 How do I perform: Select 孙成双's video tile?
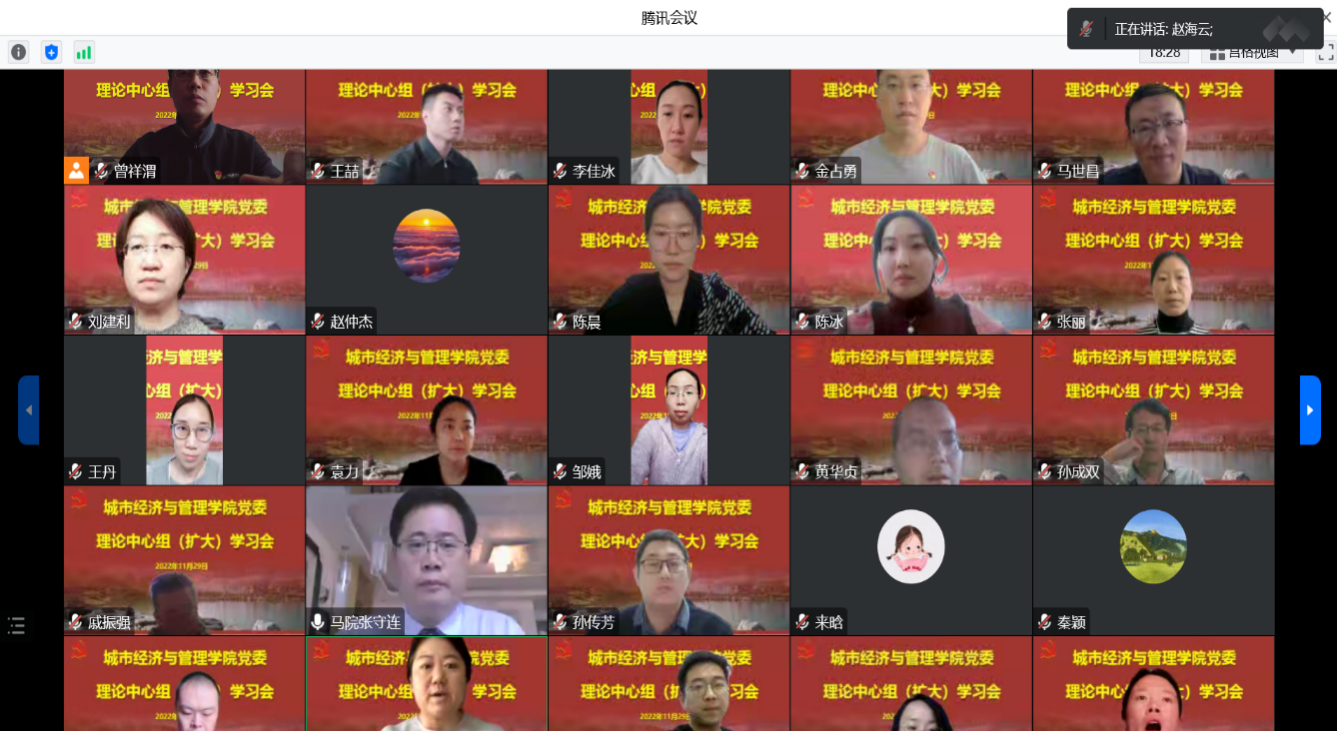(x=1153, y=410)
